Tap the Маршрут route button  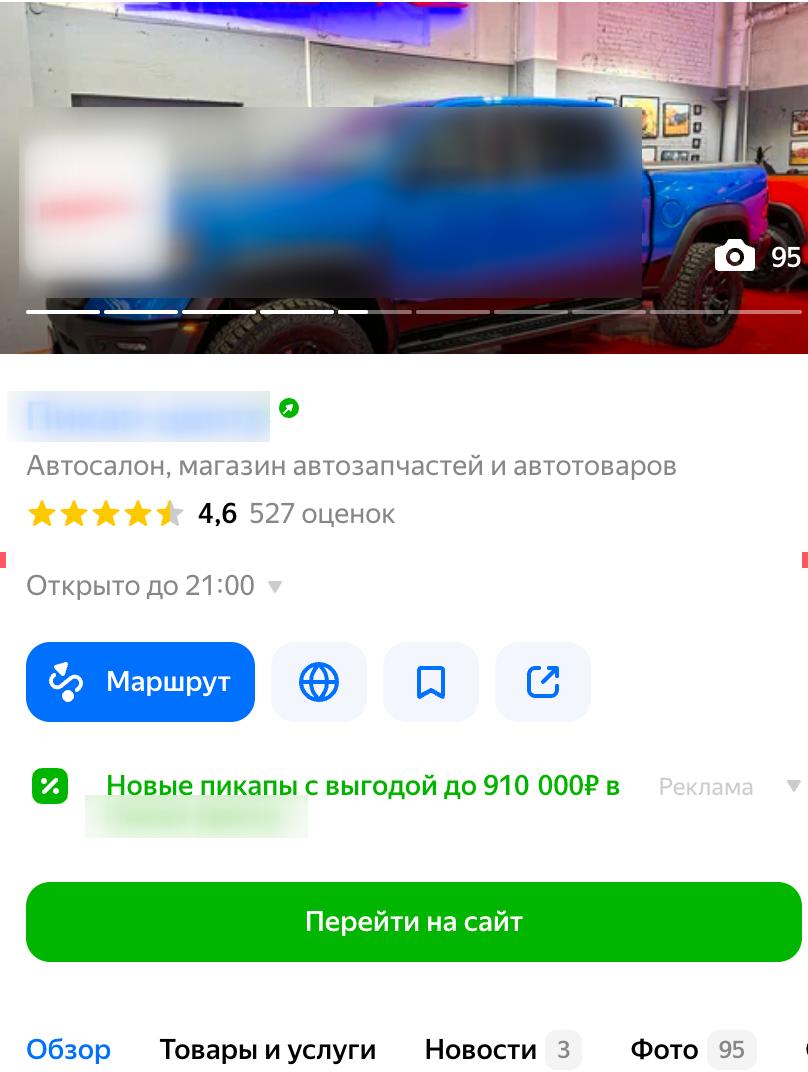tap(140, 682)
